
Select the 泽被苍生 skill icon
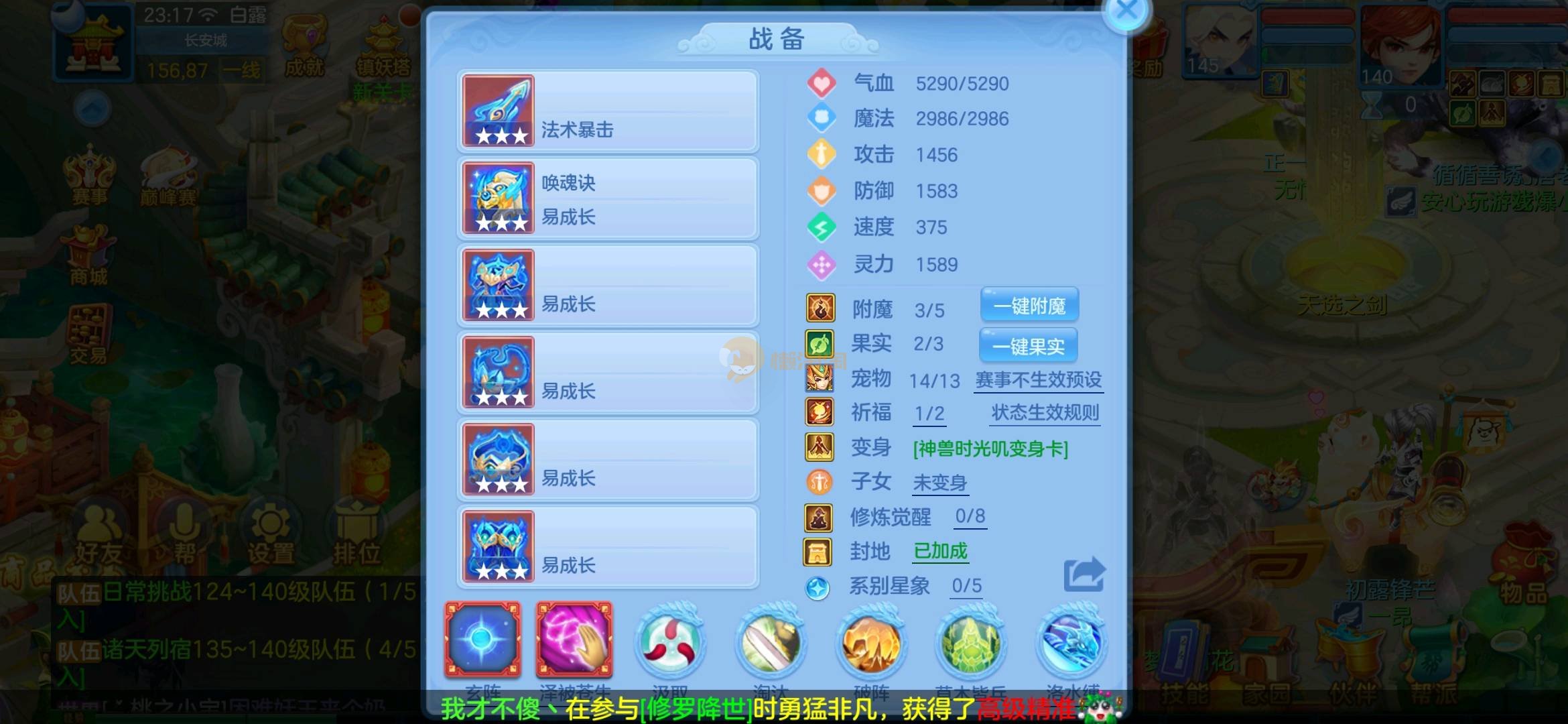point(574,640)
